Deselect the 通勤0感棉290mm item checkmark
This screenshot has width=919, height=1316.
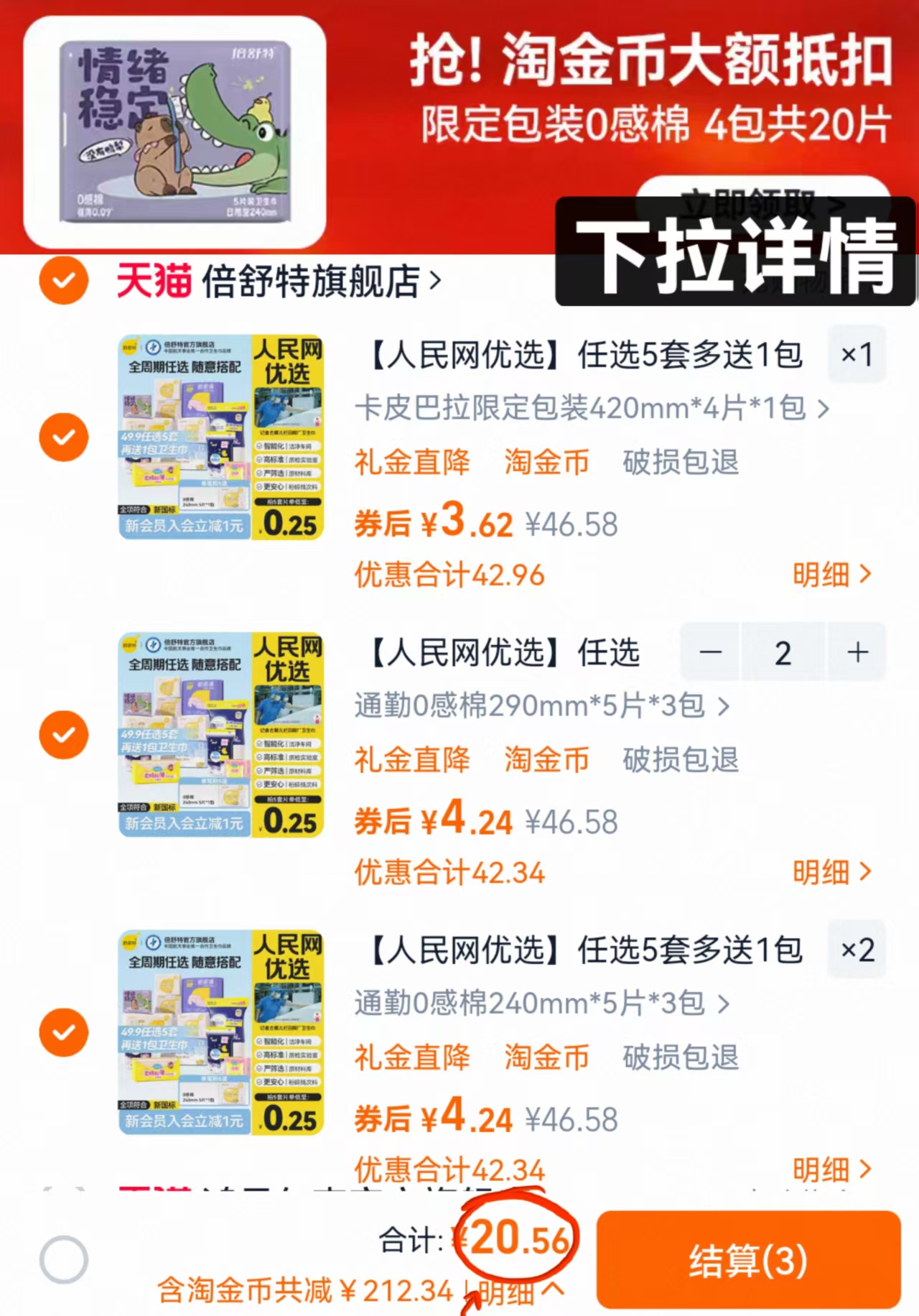tap(64, 734)
